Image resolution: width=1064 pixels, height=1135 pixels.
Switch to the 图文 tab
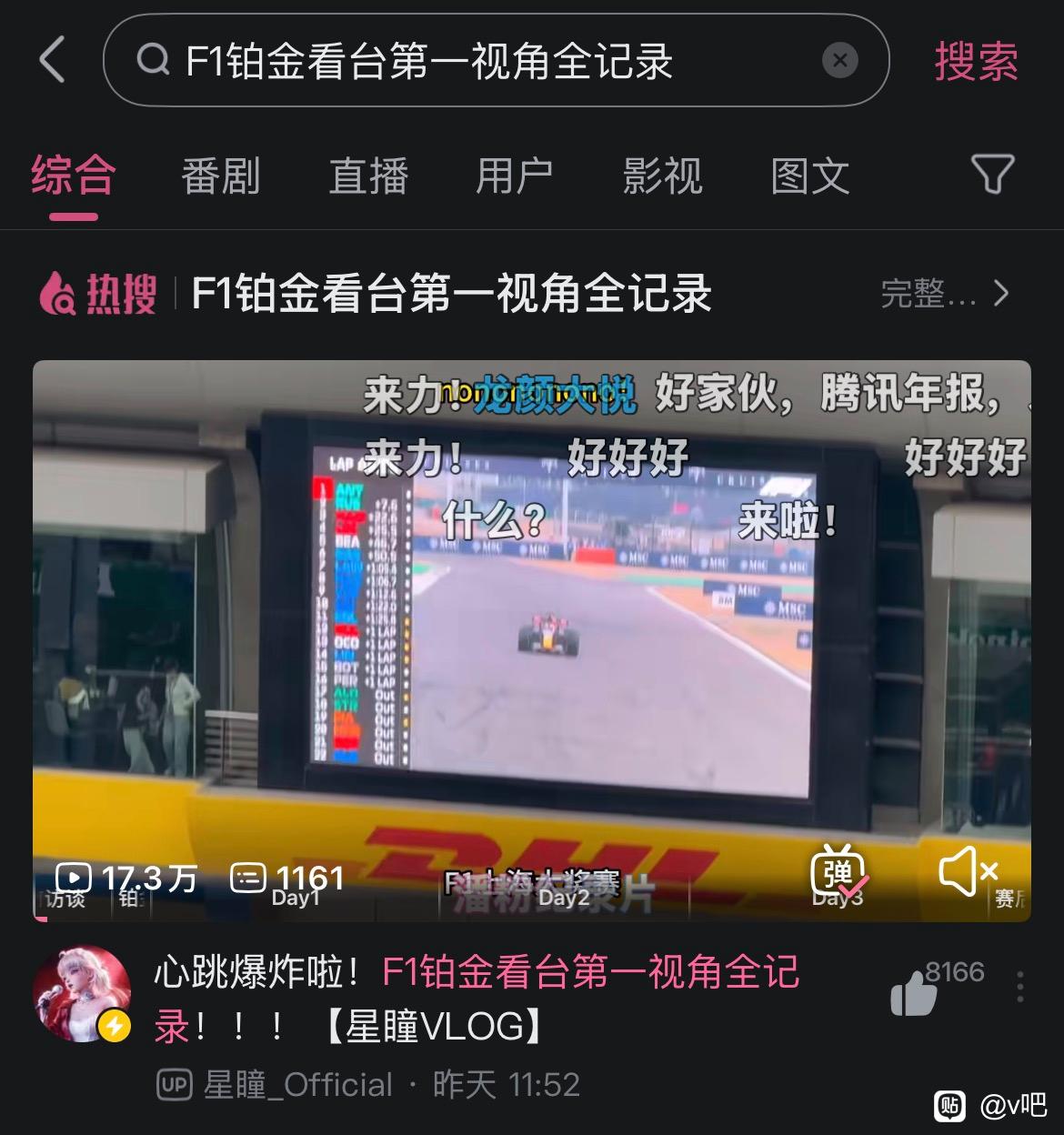pyautogui.click(x=809, y=176)
